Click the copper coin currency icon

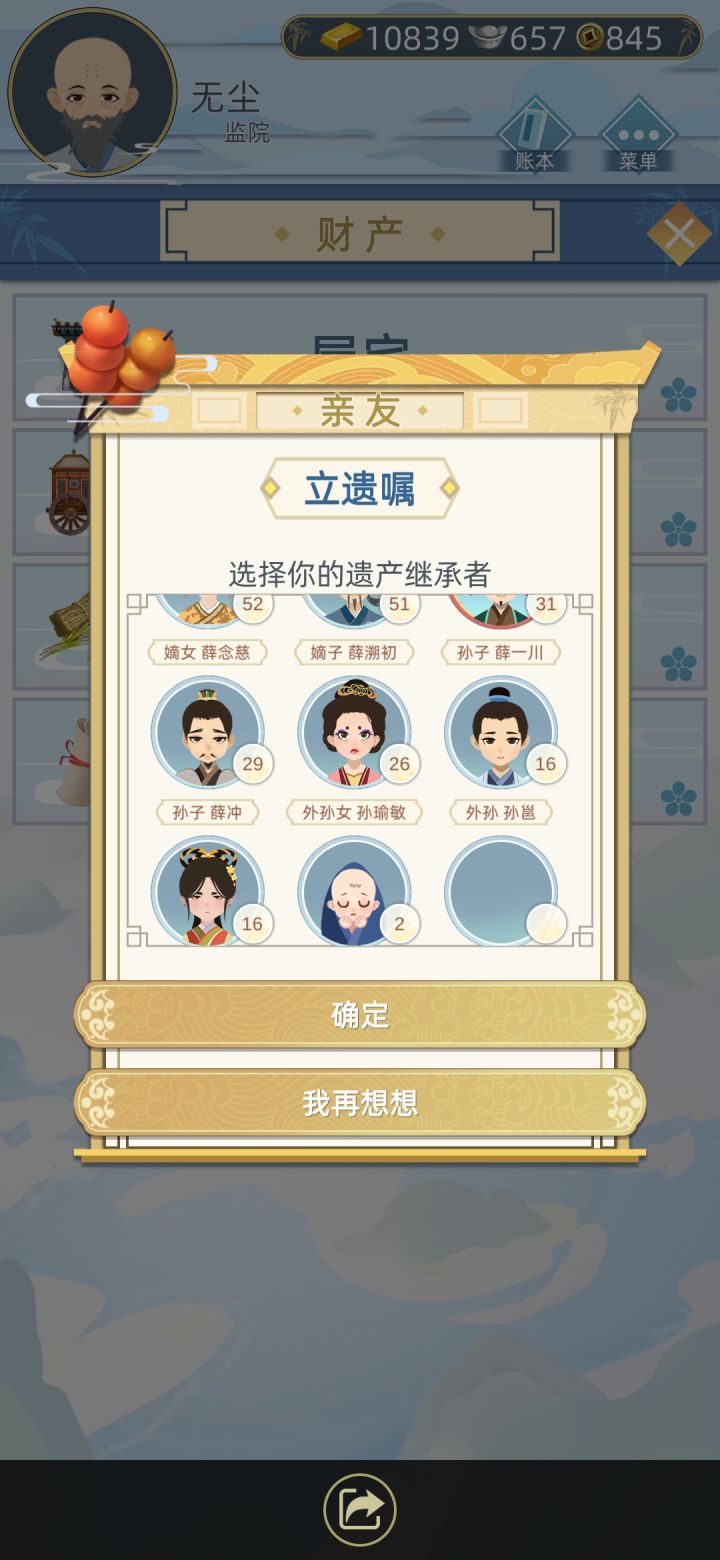pyautogui.click(x=590, y=38)
